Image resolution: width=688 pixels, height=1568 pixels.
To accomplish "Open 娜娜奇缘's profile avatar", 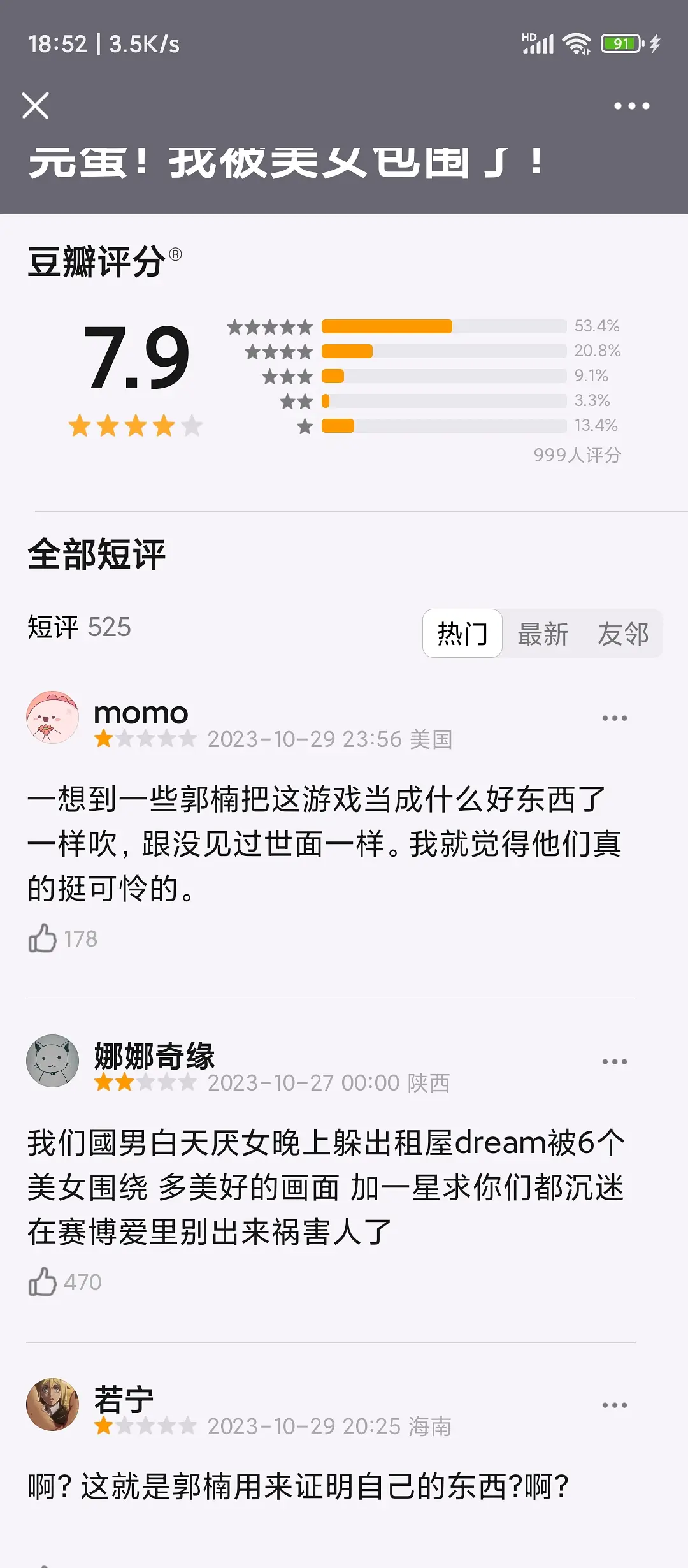I will pos(52,1061).
